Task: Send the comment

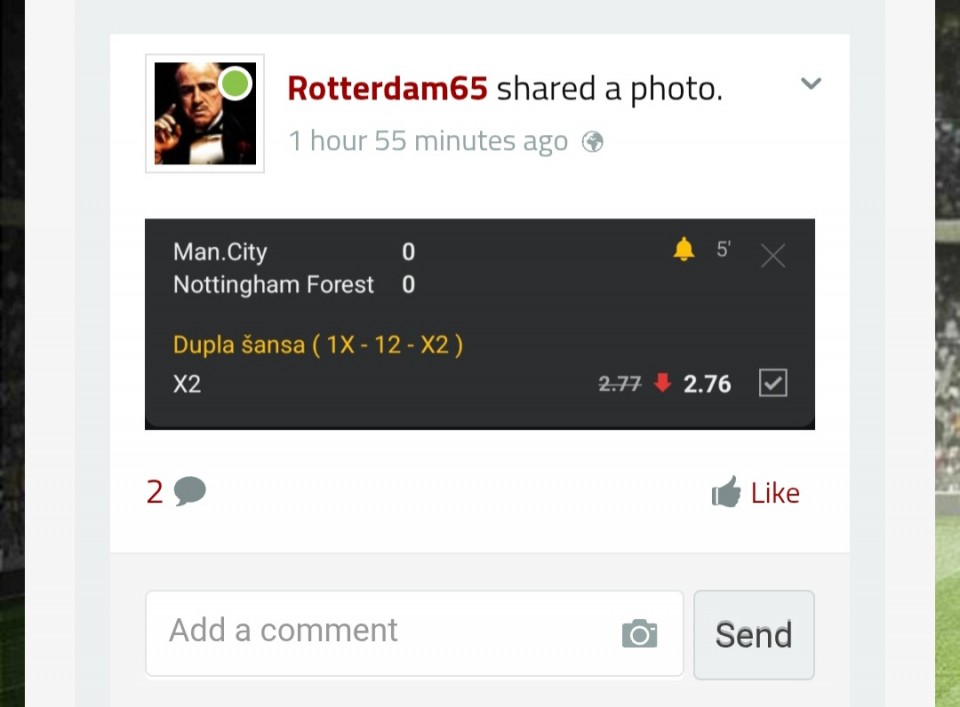Action: coord(753,635)
